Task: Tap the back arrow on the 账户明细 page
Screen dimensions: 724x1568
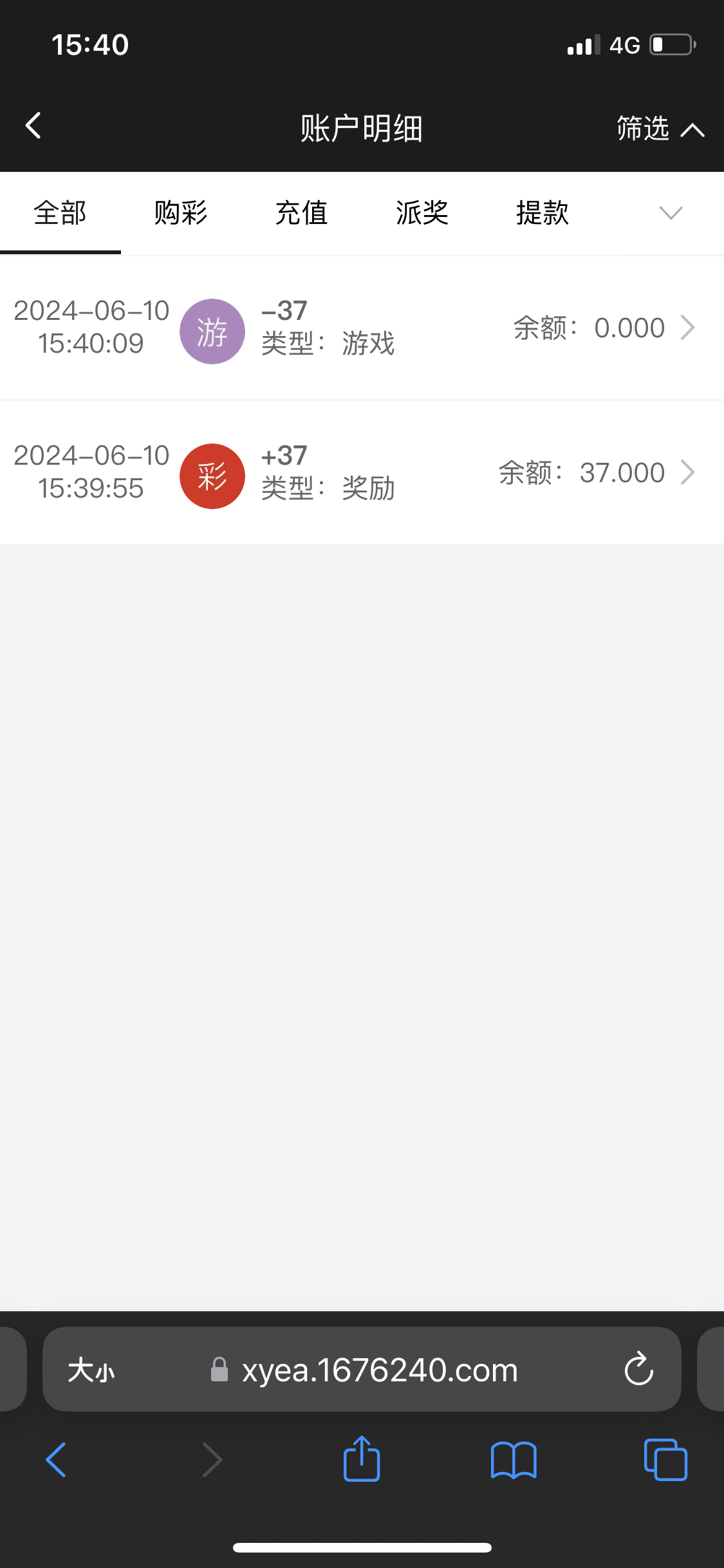Action: [33, 126]
